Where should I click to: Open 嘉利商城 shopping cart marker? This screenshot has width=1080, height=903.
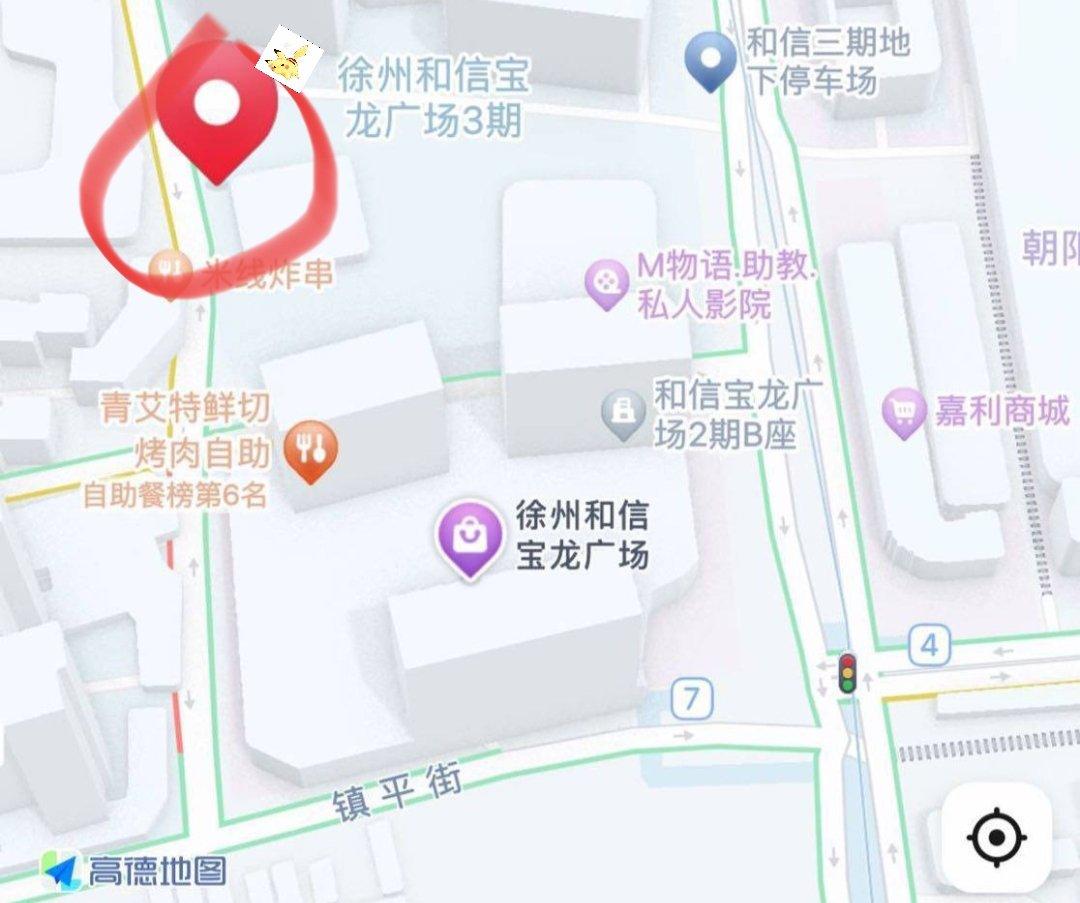[x=904, y=411]
